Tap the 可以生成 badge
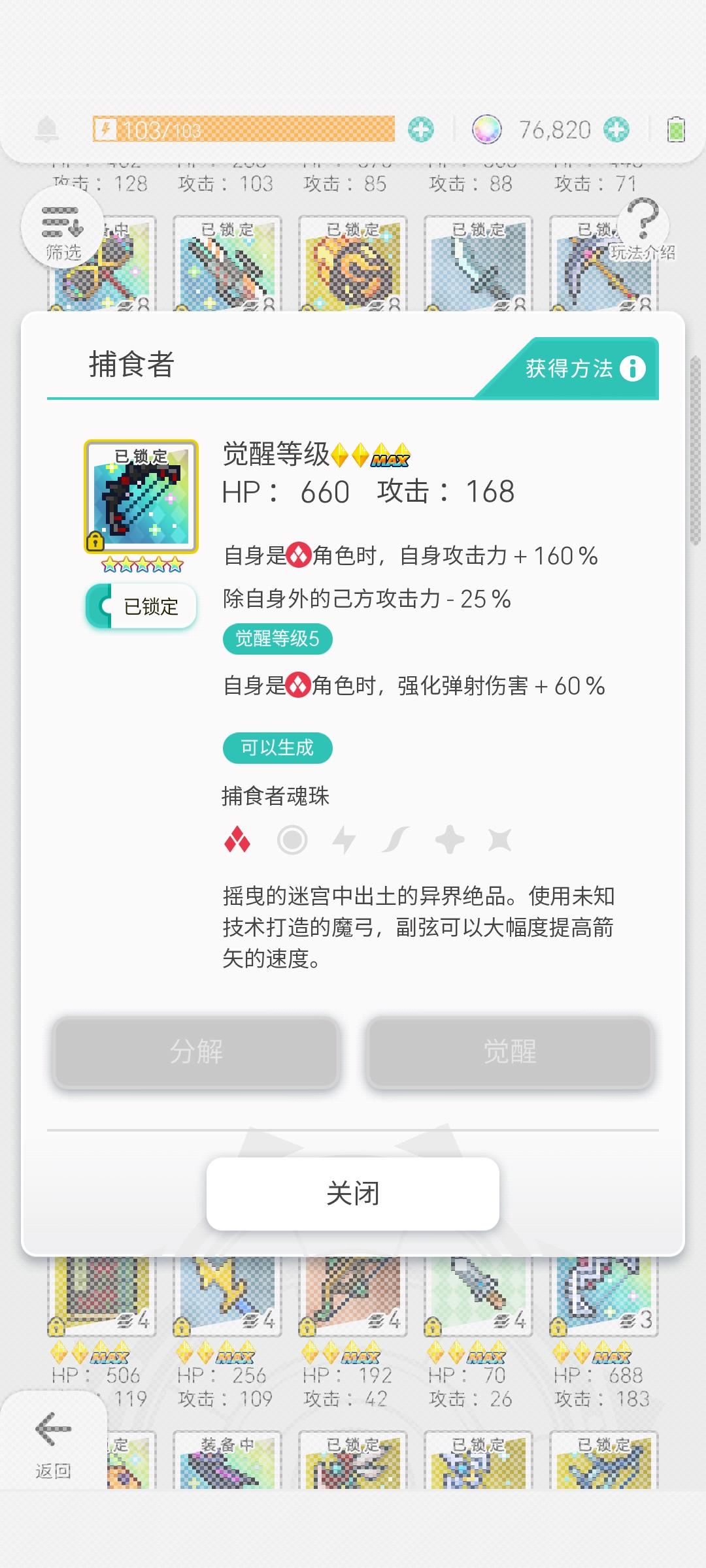The width and height of the screenshot is (706, 1568). (277, 747)
